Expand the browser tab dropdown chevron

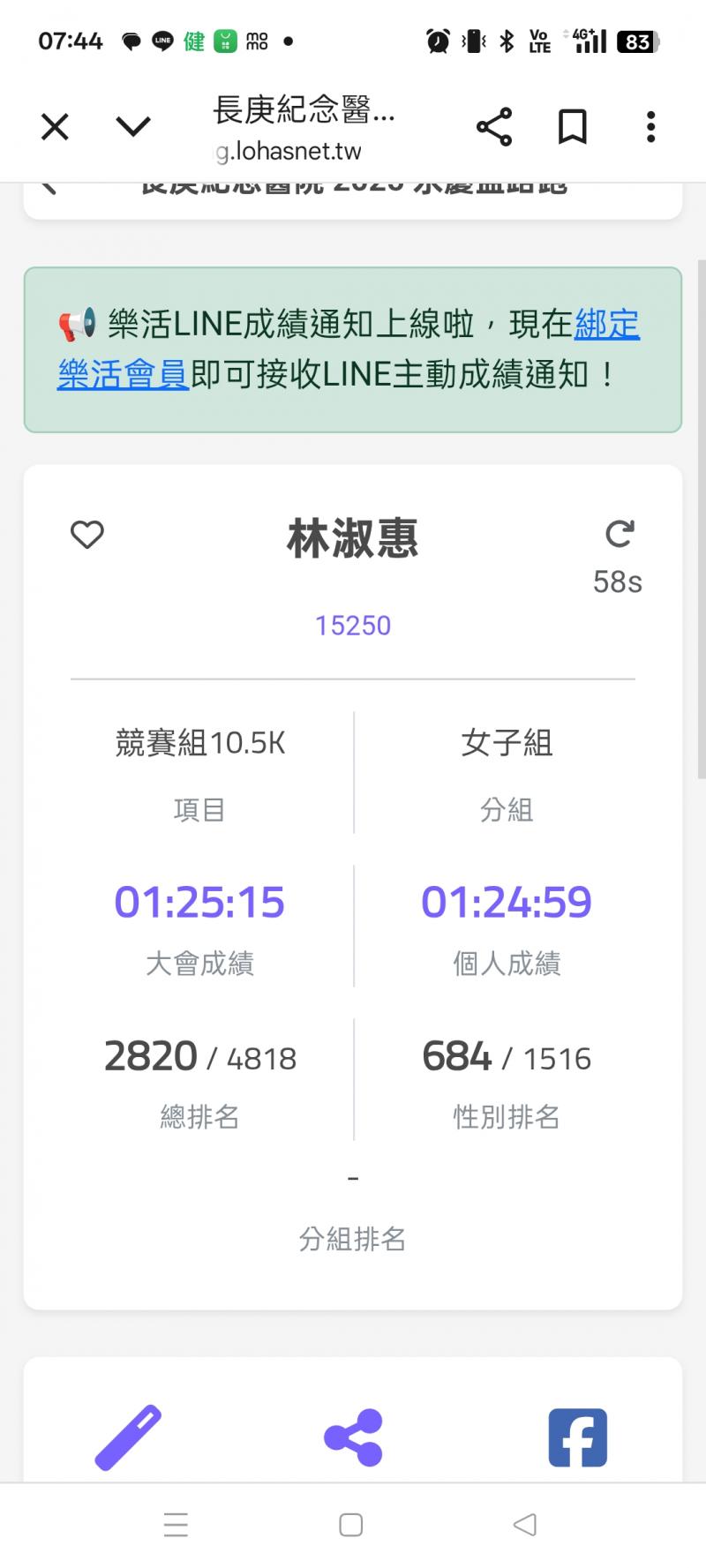[x=133, y=127]
